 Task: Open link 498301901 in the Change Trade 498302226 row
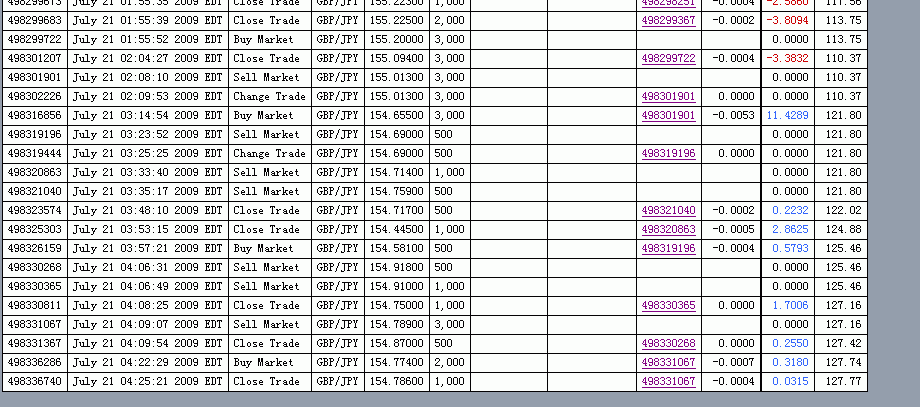(x=668, y=96)
